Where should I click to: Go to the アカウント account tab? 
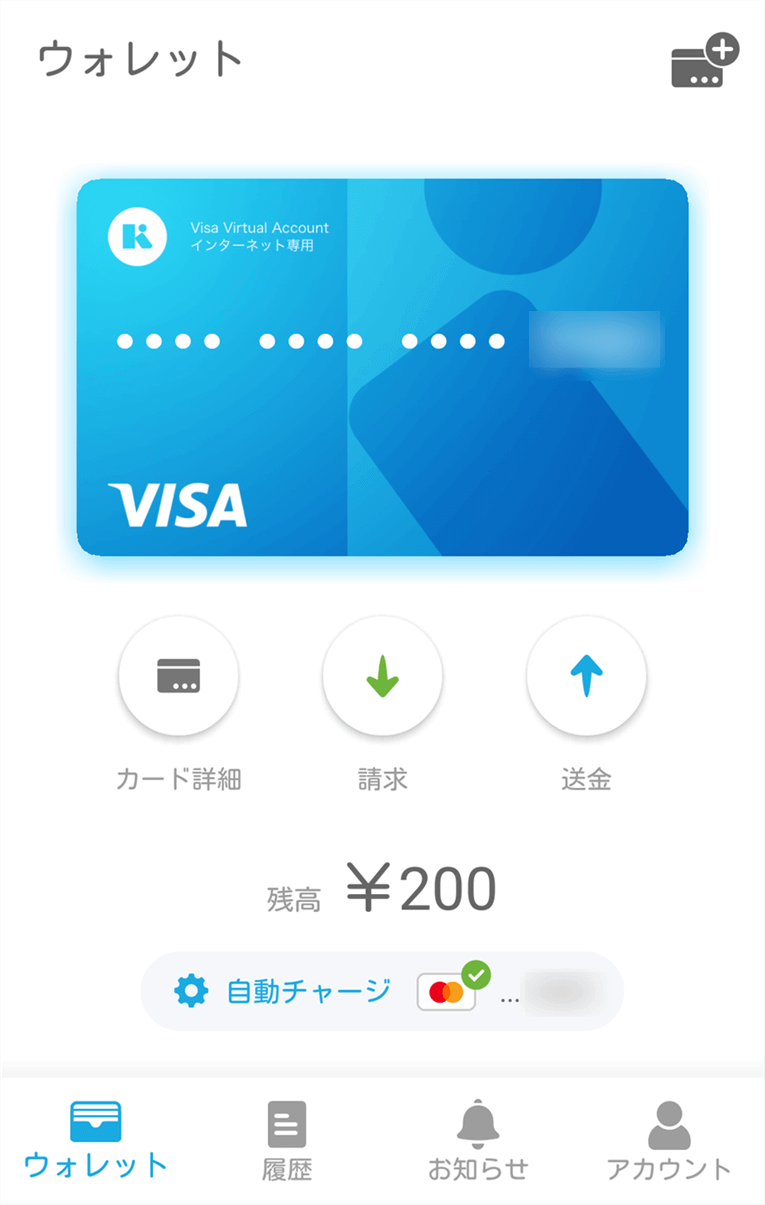tap(669, 1141)
